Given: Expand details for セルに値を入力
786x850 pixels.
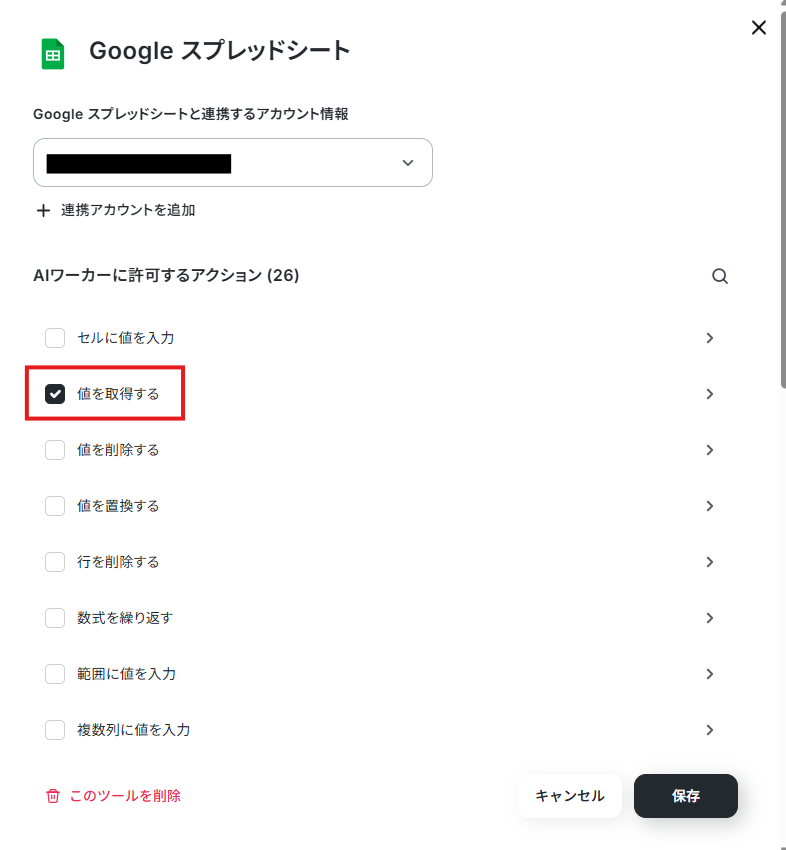Looking at the screenshot, I should (710, 338).
